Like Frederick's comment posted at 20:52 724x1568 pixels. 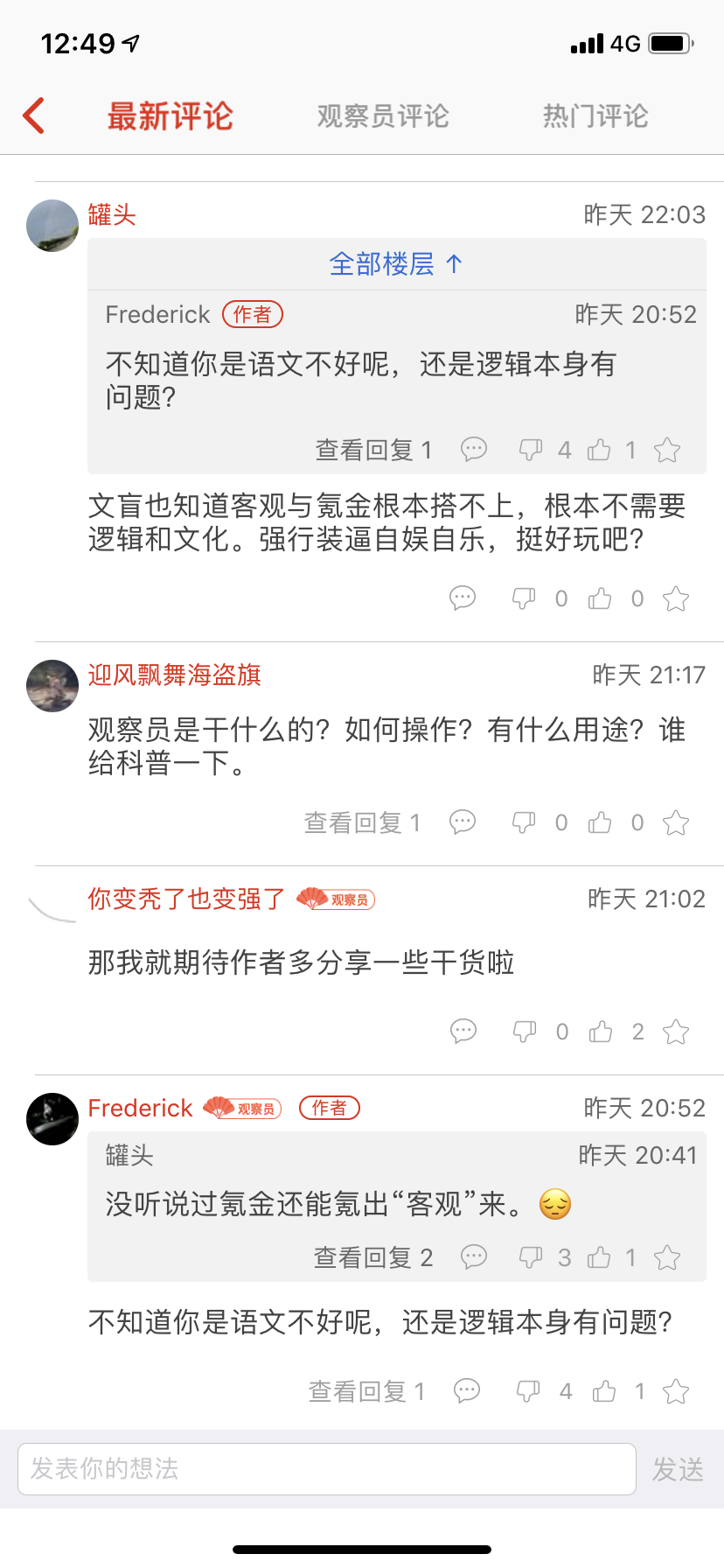[x=604, y=1391]
